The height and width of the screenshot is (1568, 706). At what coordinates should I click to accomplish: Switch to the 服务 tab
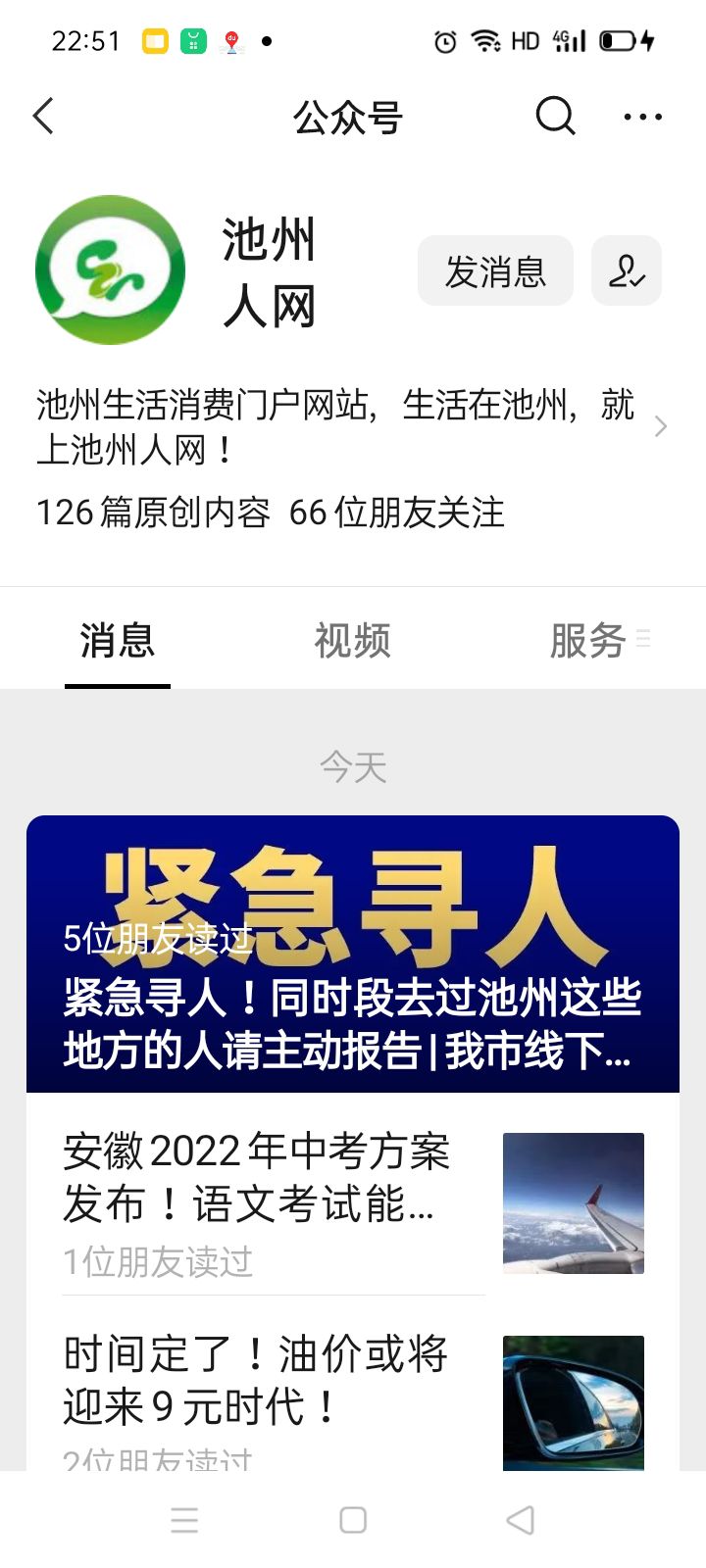tap(588, 641)
